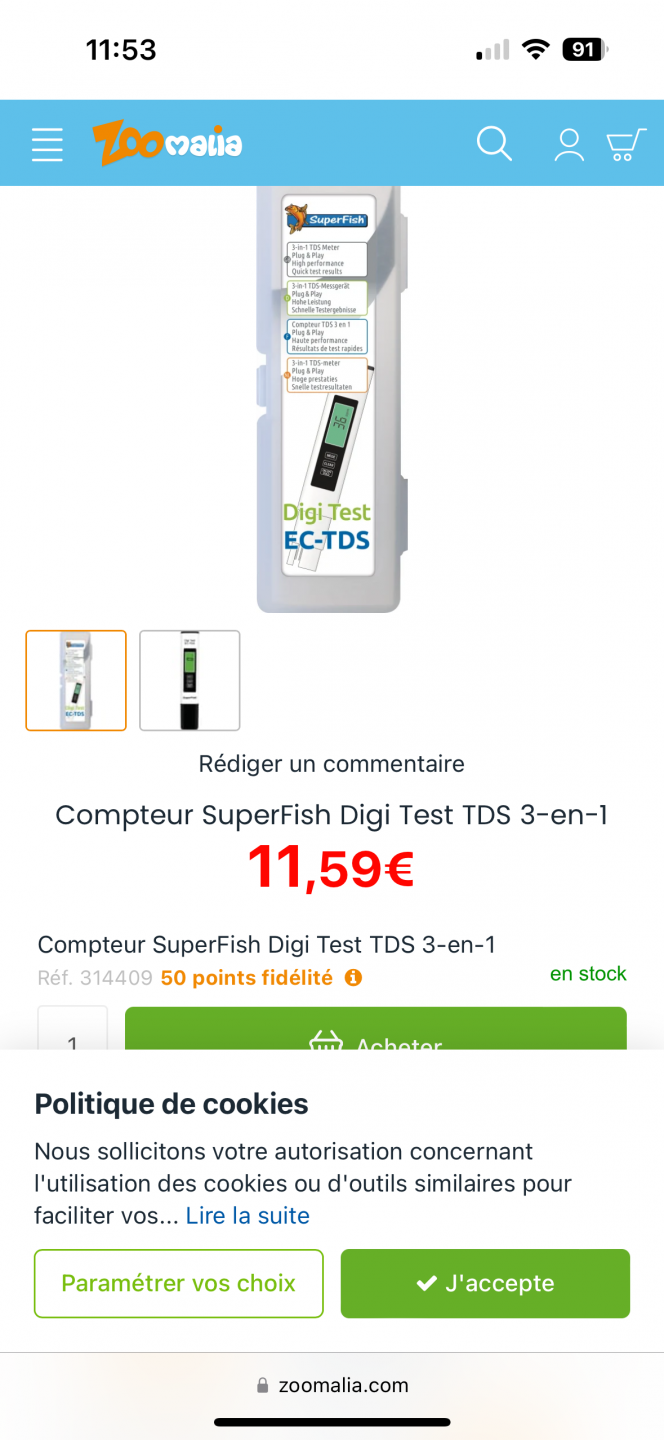664x1440 pixels.
Task: Select the TDS meter thumbnail image
Action: coord(190,681)
